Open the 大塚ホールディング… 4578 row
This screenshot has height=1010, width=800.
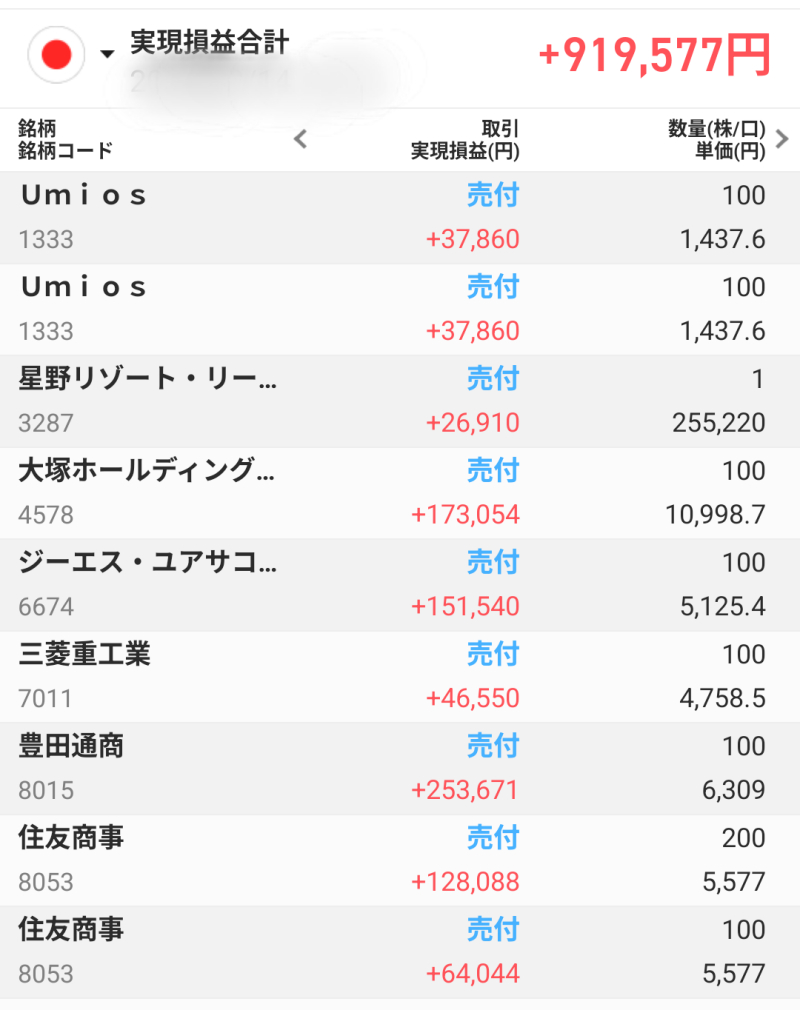(x=400, y=493)
